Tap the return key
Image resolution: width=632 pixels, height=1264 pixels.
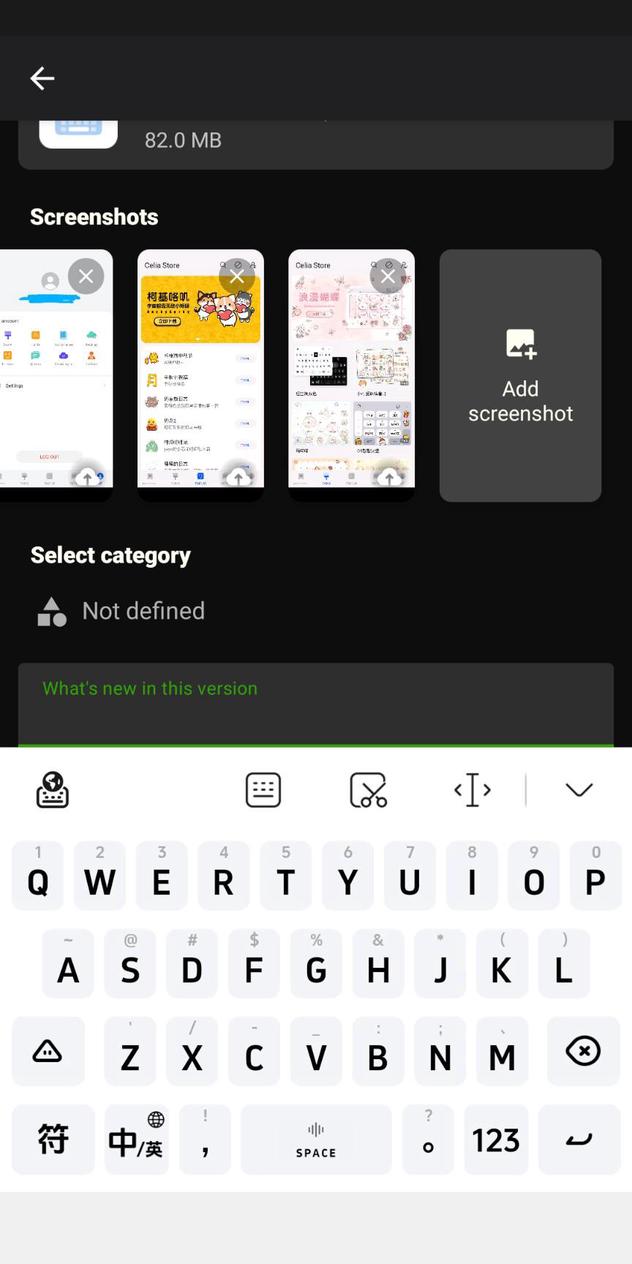point(579,1140)
